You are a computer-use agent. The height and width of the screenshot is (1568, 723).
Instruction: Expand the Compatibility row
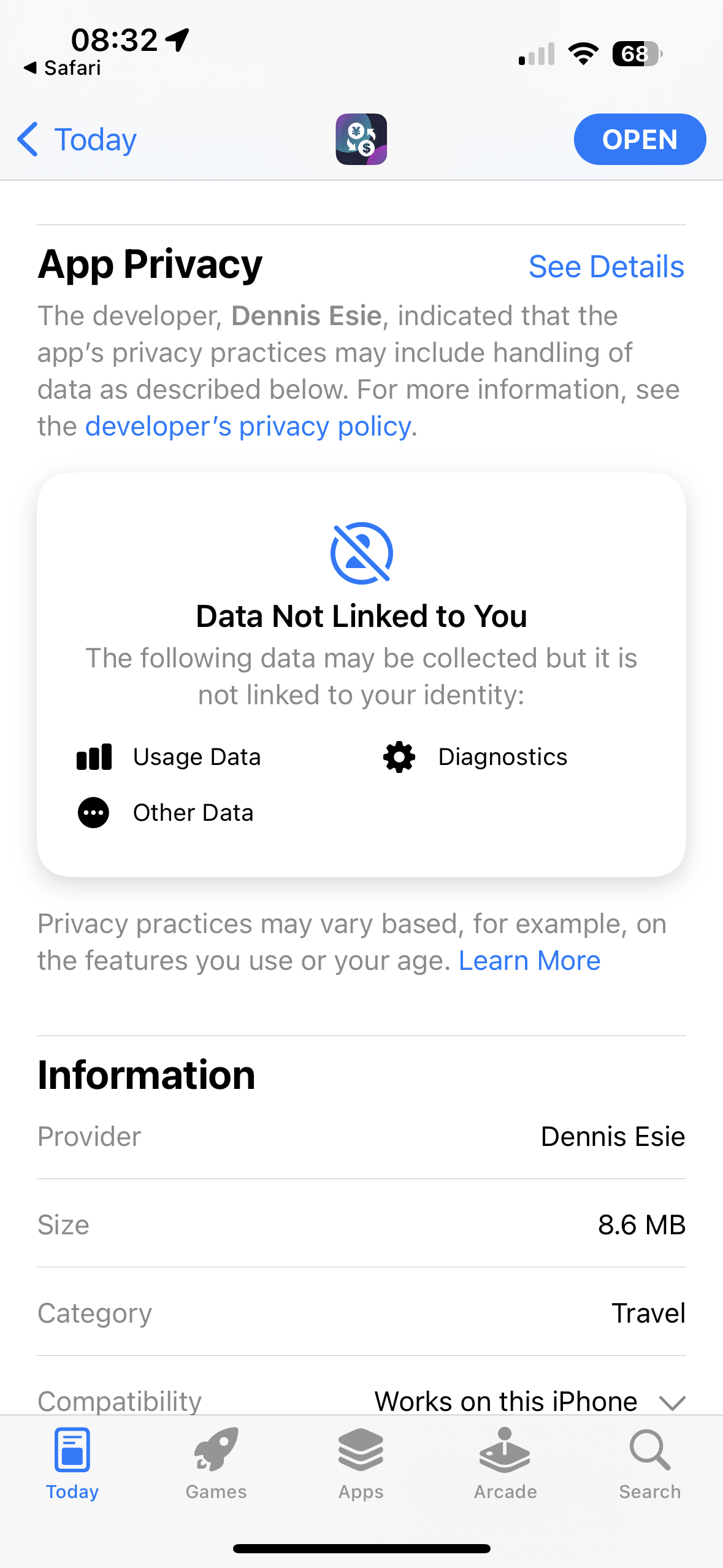[671, 1401]
